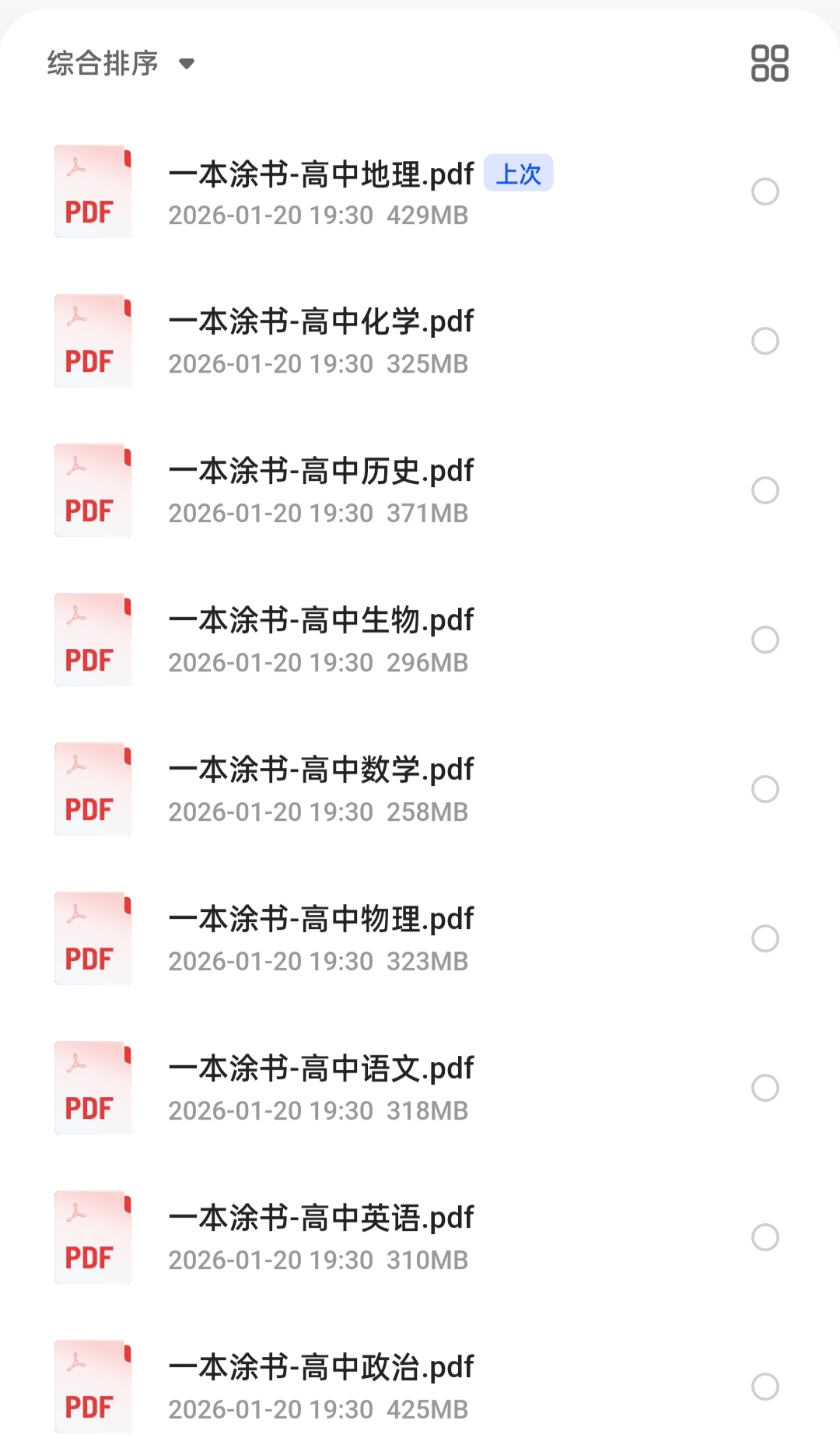Select the 高中语文.pdf radio circle
Image resolution: width=840 pixels, height=1441 pixels.
[765, 1088]
